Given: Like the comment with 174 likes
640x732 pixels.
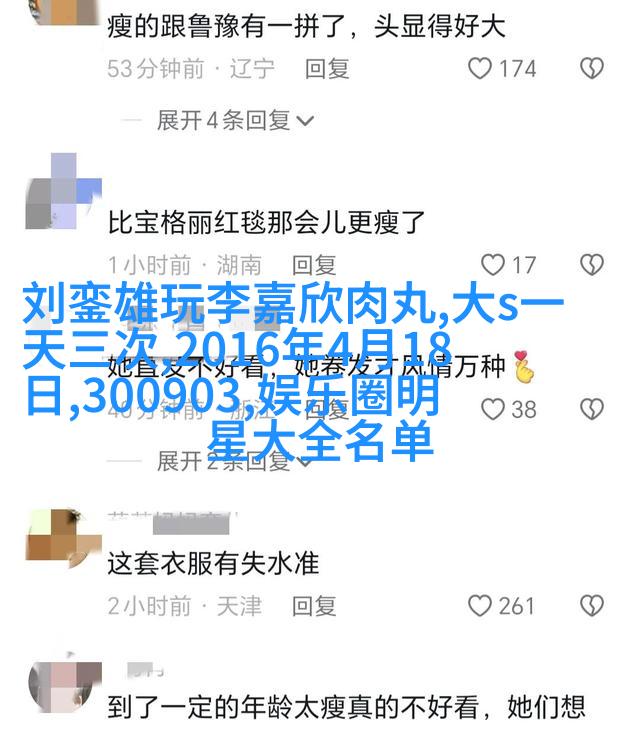Looking at the screenshot, I should pyautogui.click(x=482, y=69).
